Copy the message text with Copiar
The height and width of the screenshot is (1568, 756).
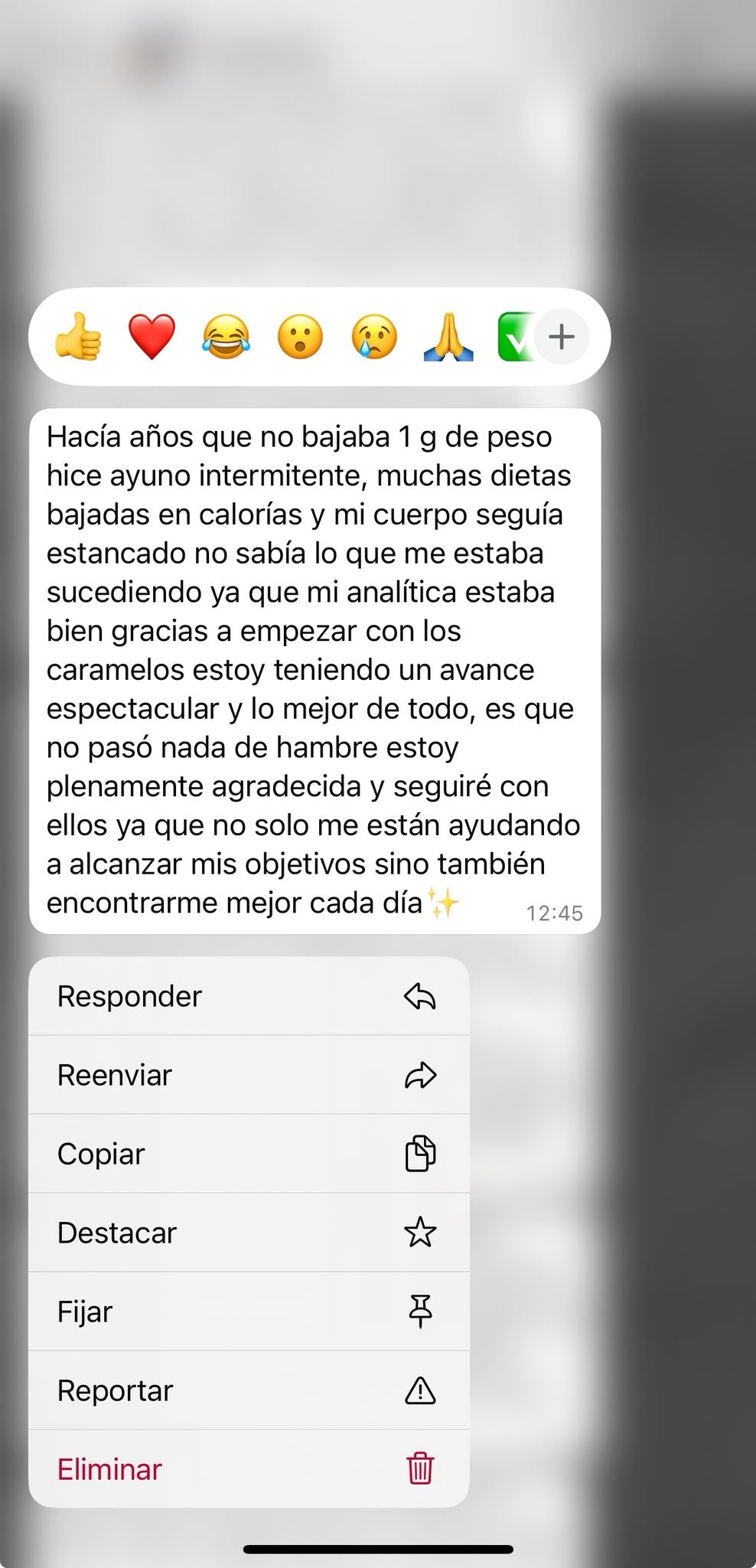[249, 1154]
